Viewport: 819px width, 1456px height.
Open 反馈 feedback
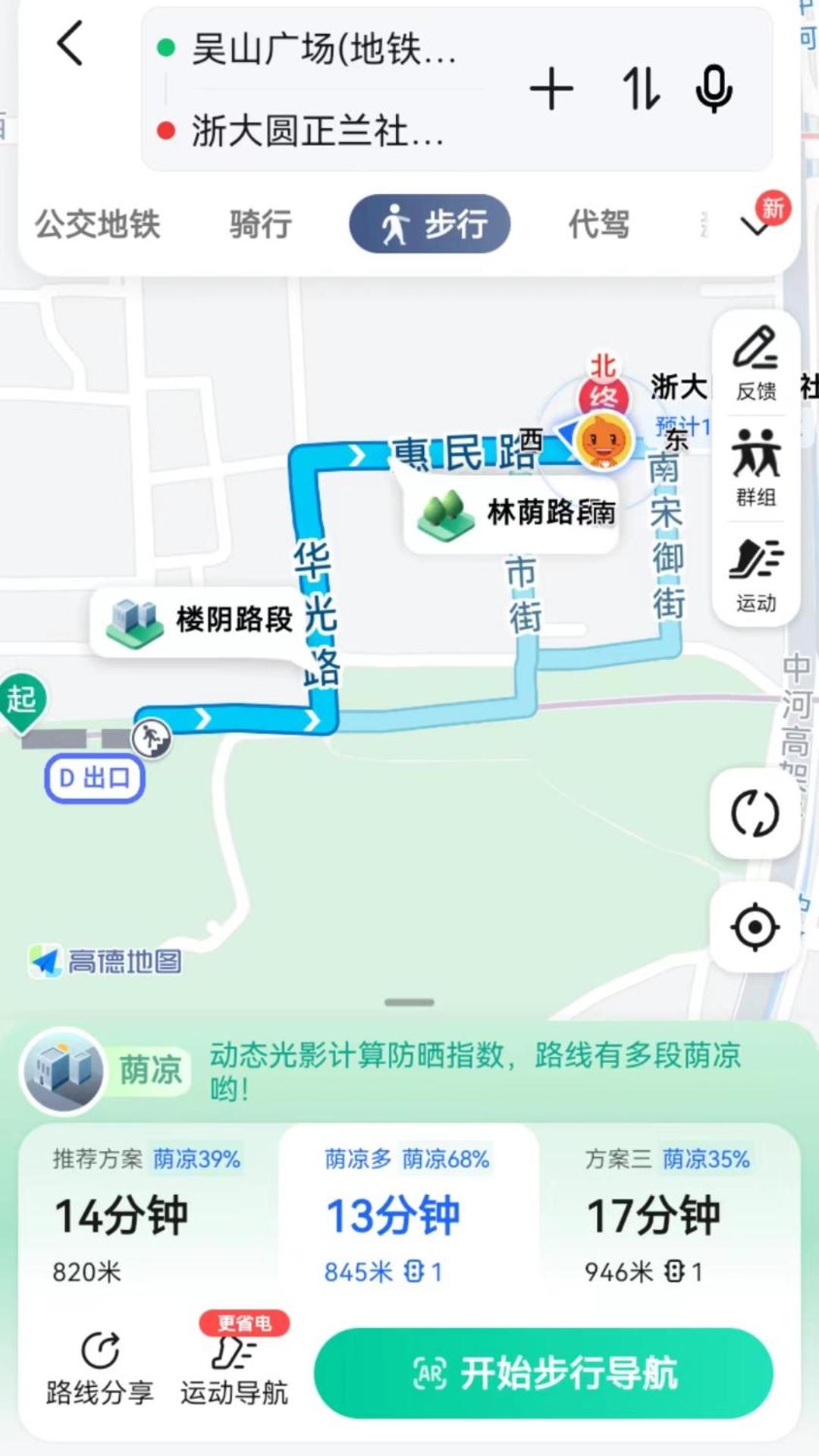(x=756, y=363)
